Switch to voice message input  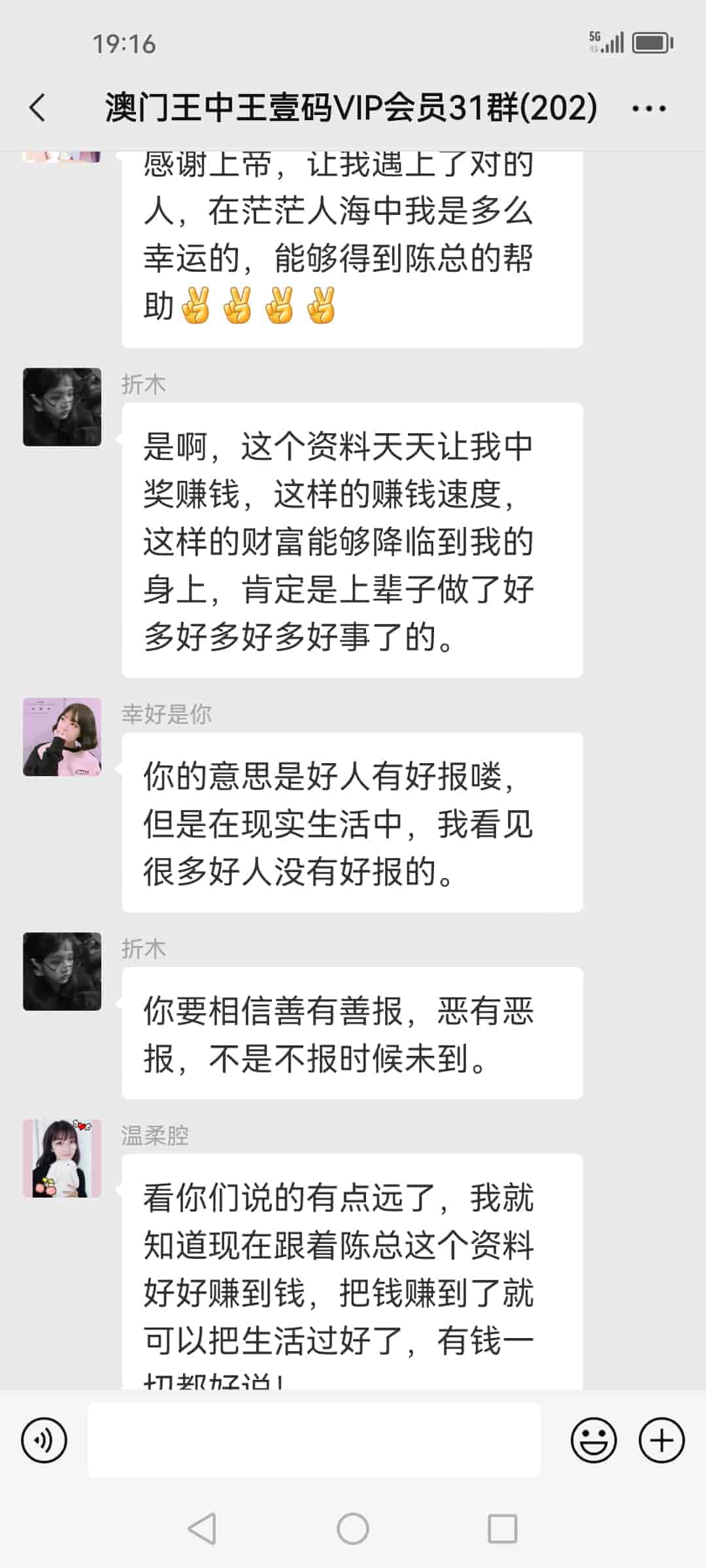click(x=44, y=1440)
